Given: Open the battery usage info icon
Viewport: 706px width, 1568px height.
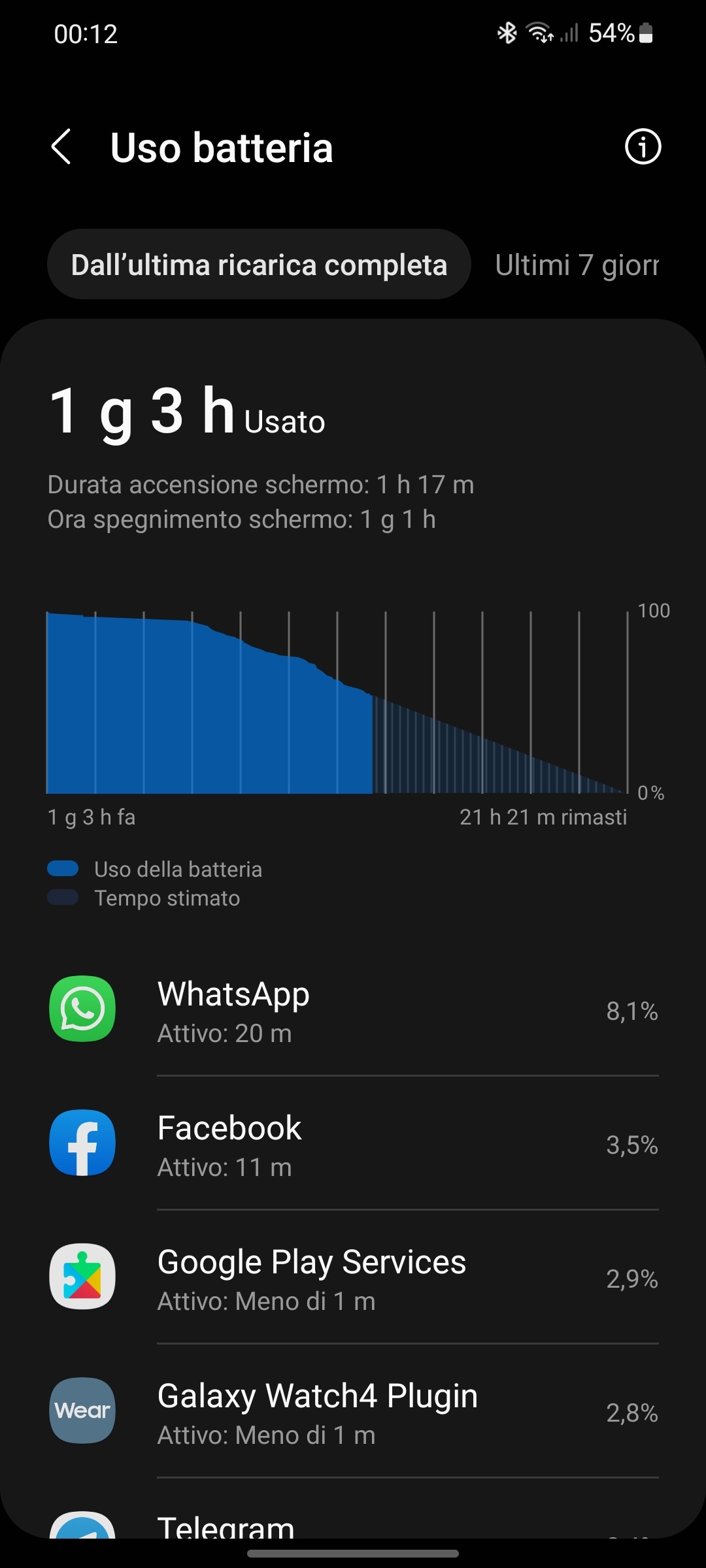Looking at the screenshot, I should 643,147.
